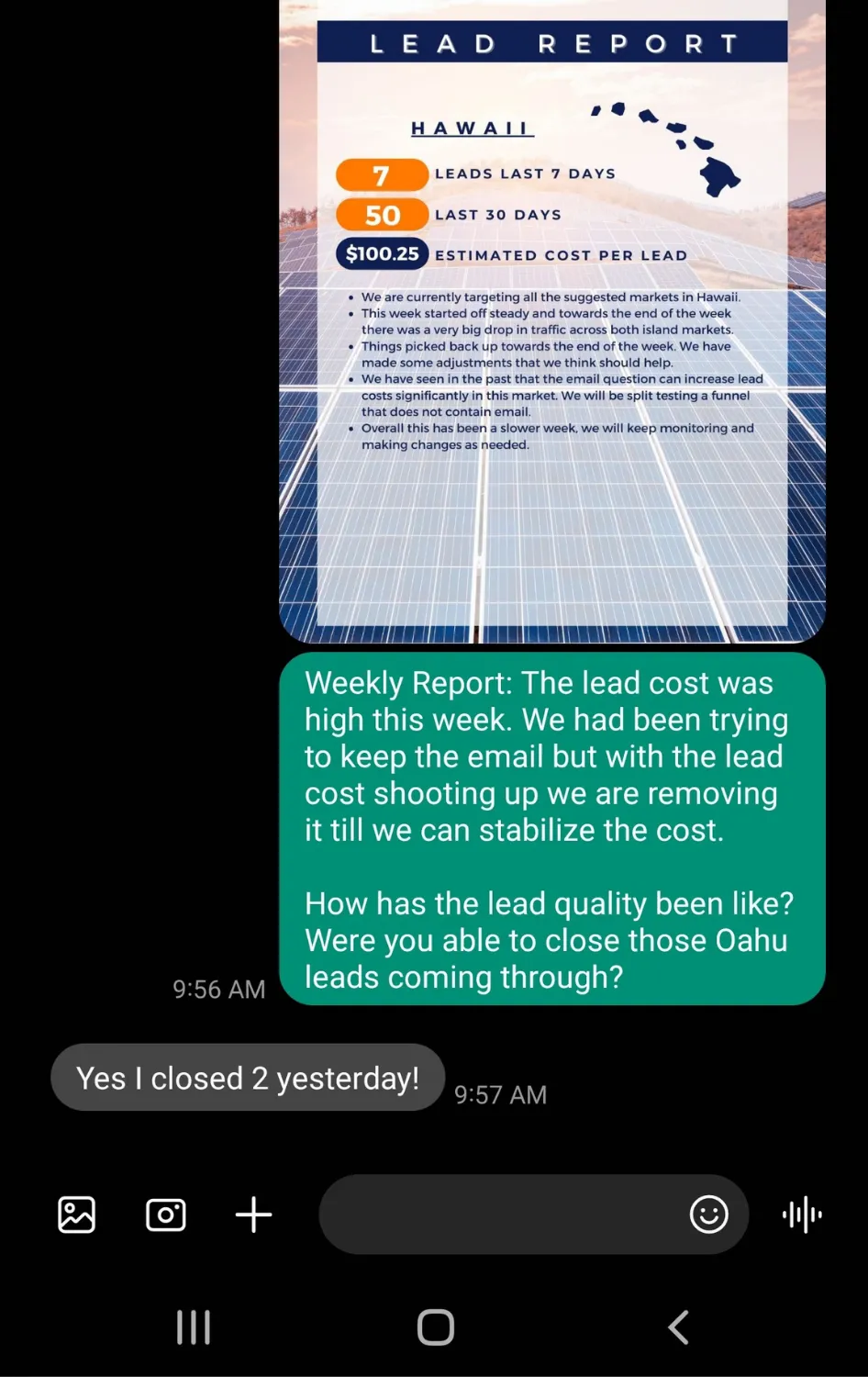The width and height of the screenshot is (868, 1377).
Task: Open the gallery image picker
Action: pyautogui.click(x=77, y=1215)
